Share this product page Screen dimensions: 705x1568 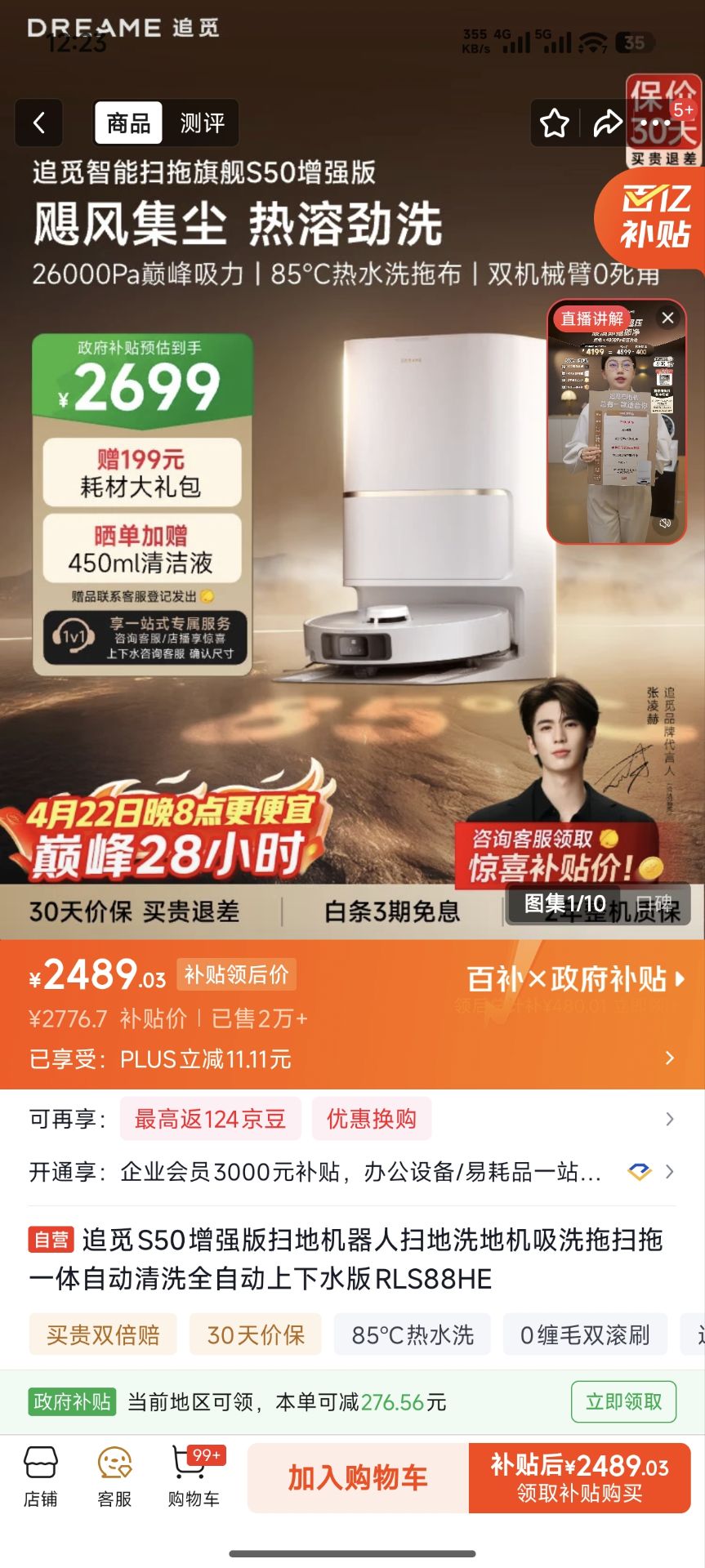[607, 123]
